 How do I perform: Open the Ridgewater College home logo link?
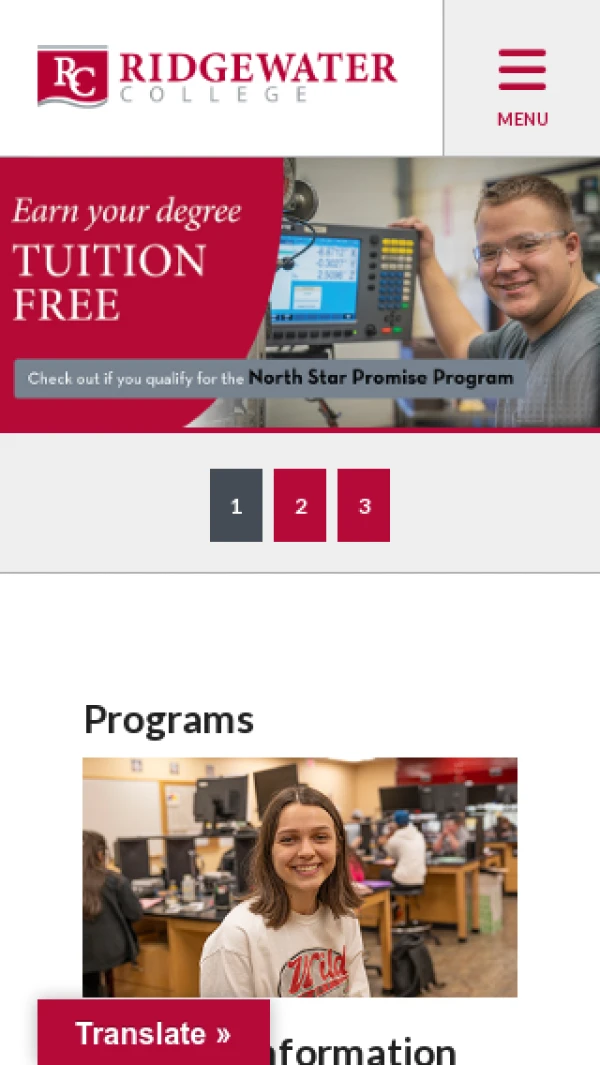217,76
